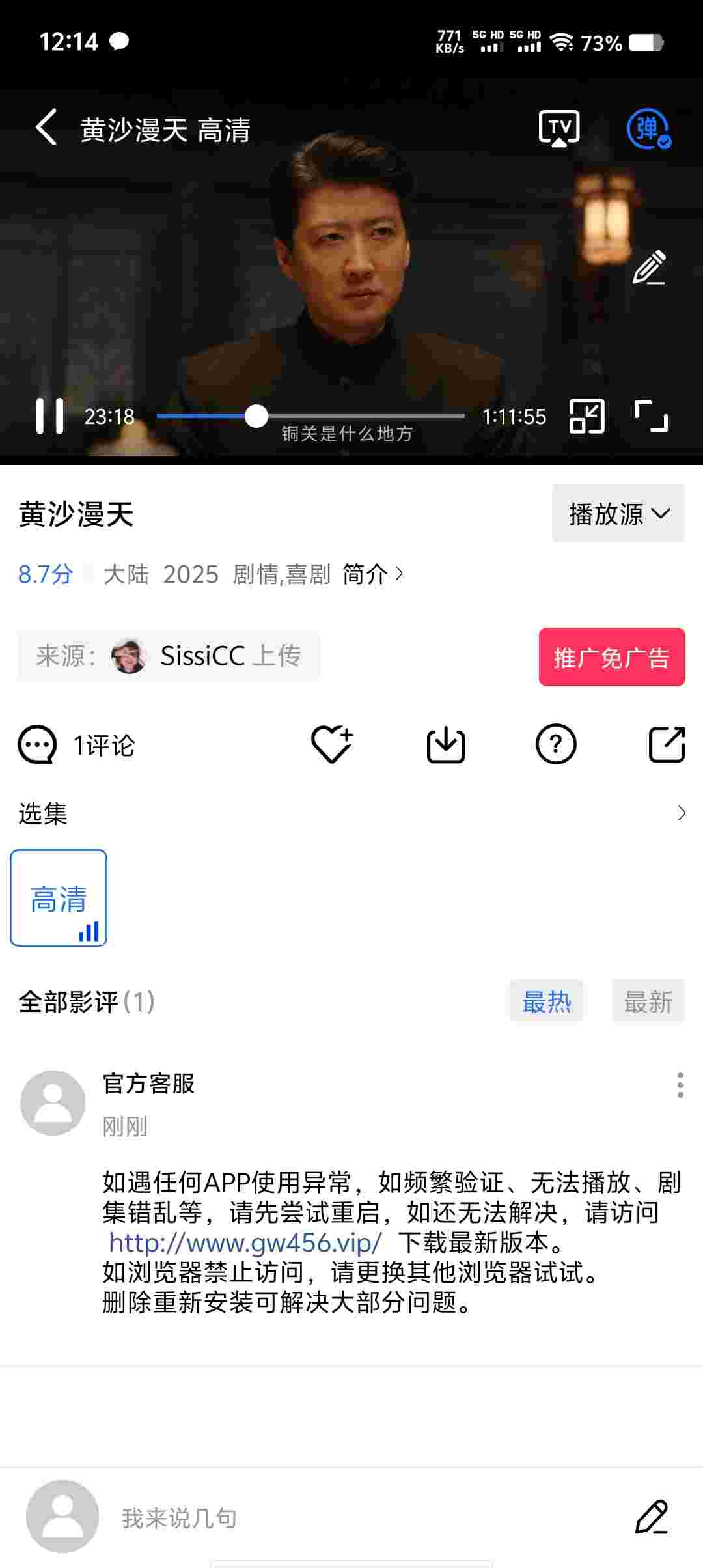Tap the 推广免广告 button
The height and width of the screenshot is (1568, 703).
tap(611, 657)
